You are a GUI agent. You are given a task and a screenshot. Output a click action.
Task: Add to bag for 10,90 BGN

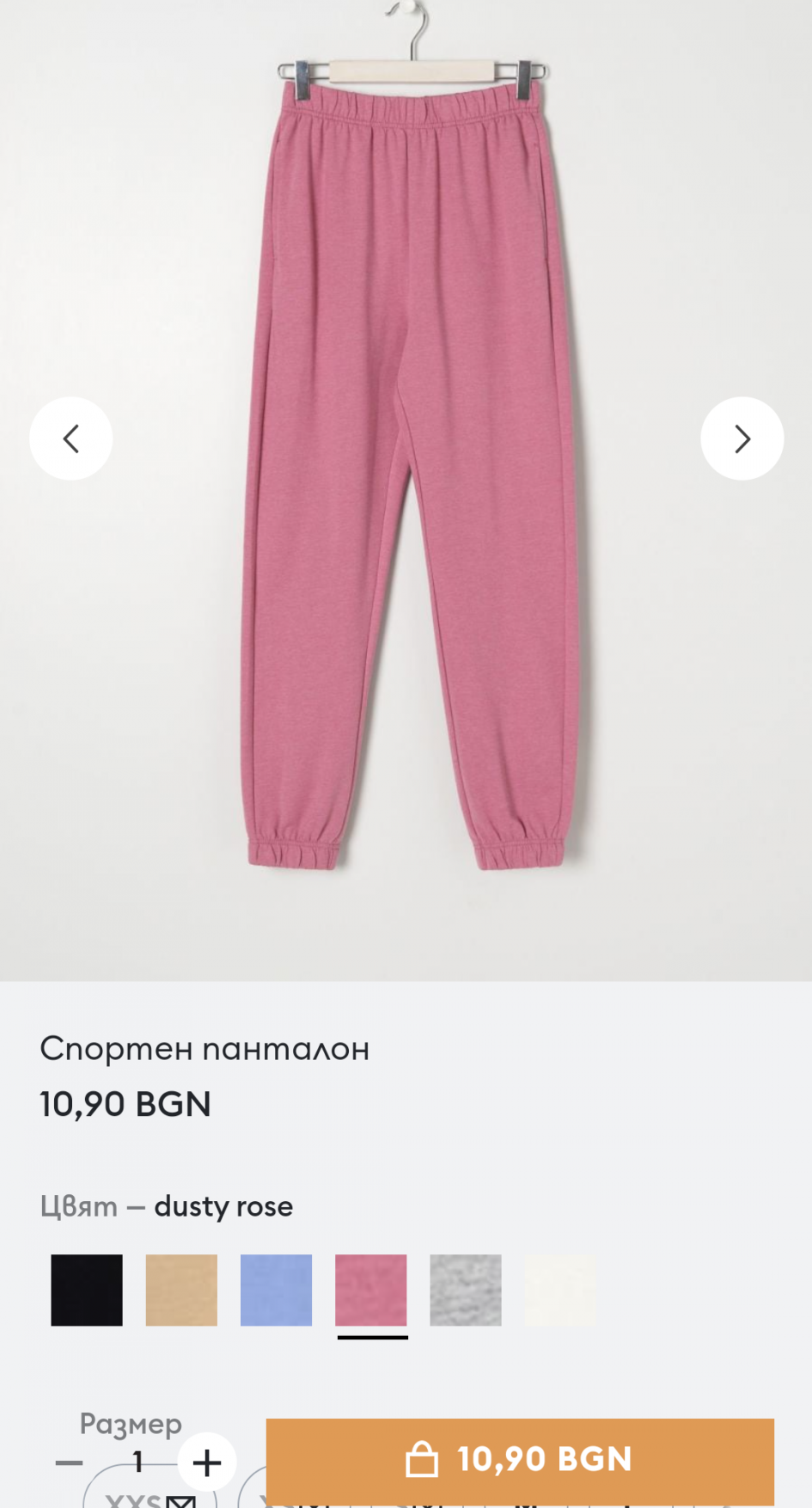520,1459
